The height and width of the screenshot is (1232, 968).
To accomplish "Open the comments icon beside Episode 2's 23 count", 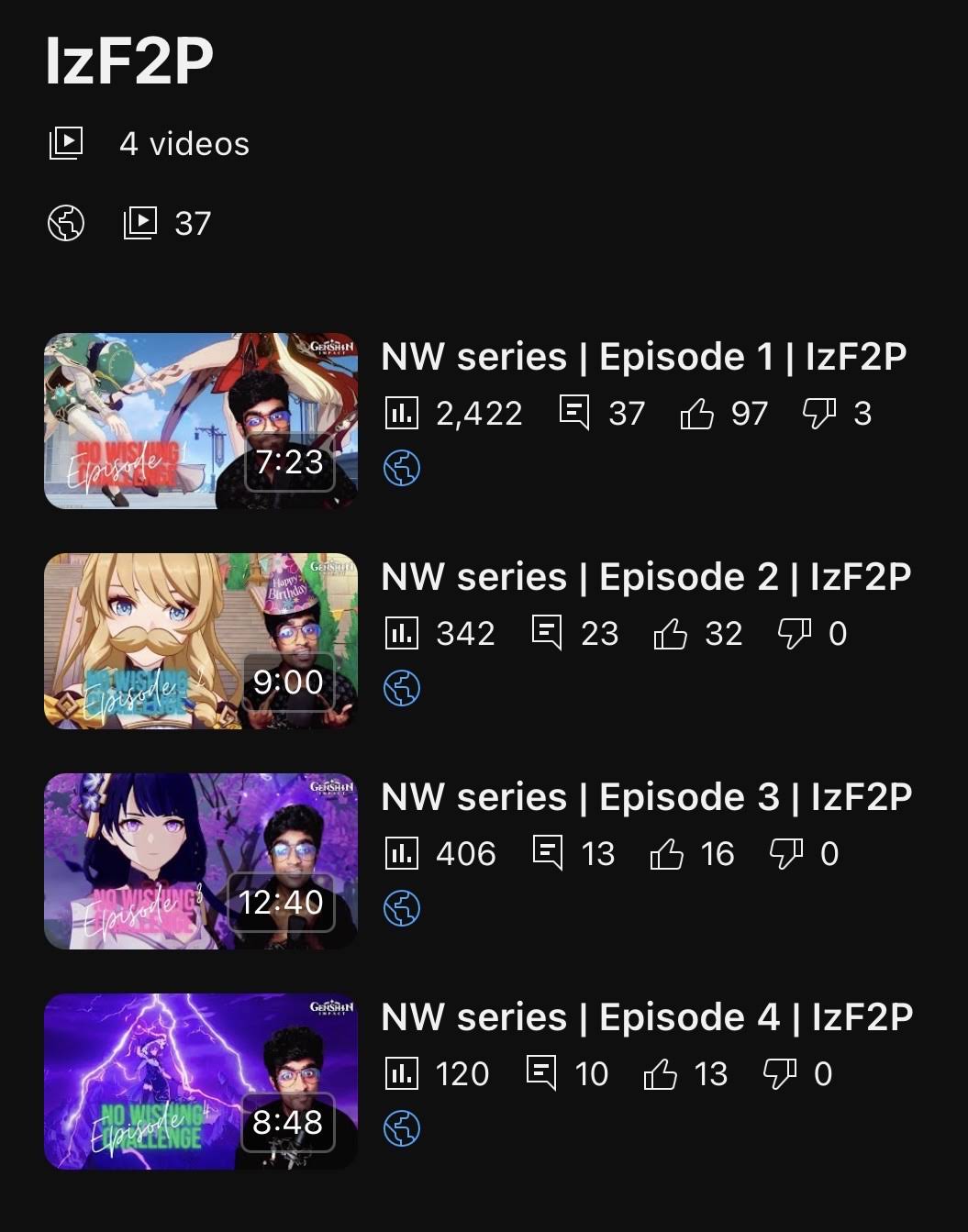I will pyautogui.click(x=548, y=633).
